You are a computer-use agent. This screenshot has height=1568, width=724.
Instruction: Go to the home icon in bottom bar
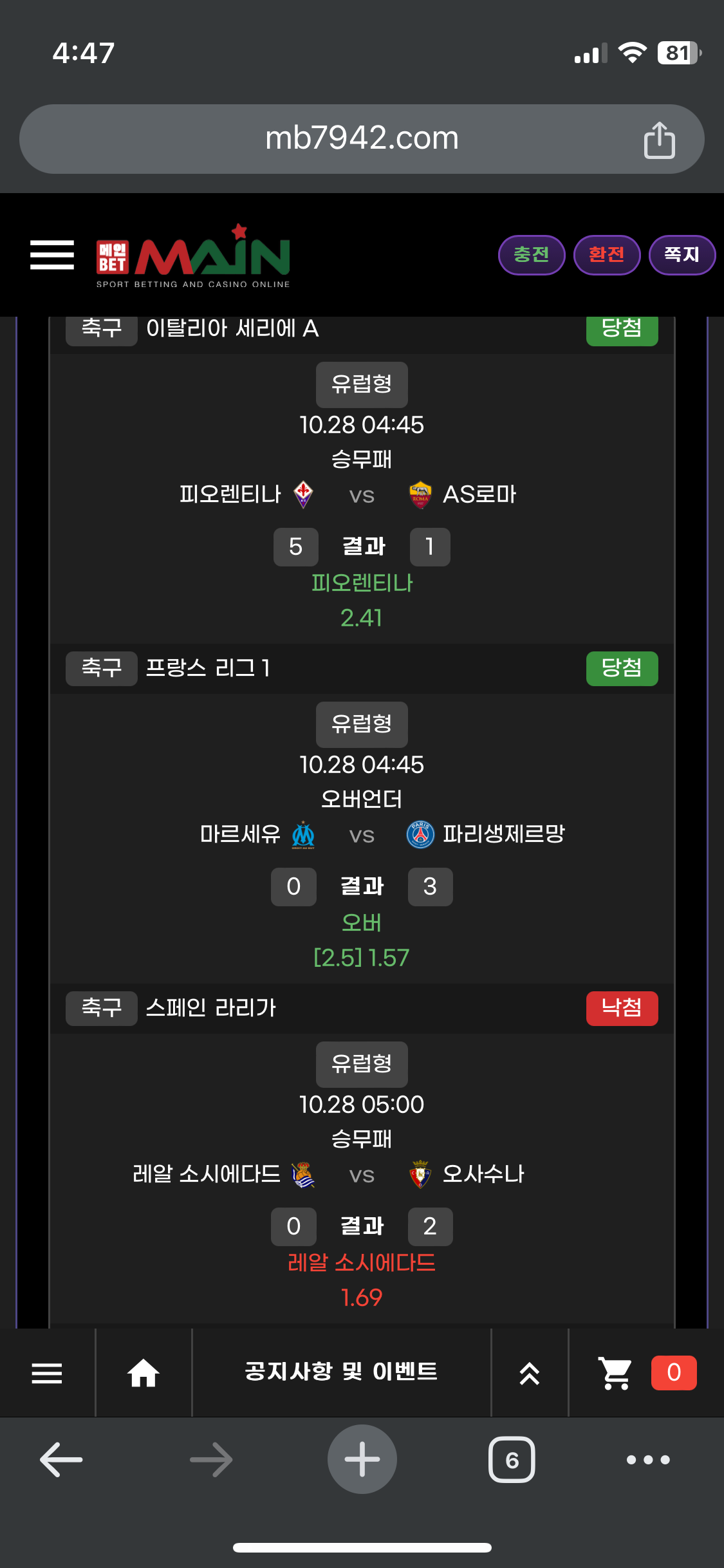pyautogui.click(x=144, y=1373)
